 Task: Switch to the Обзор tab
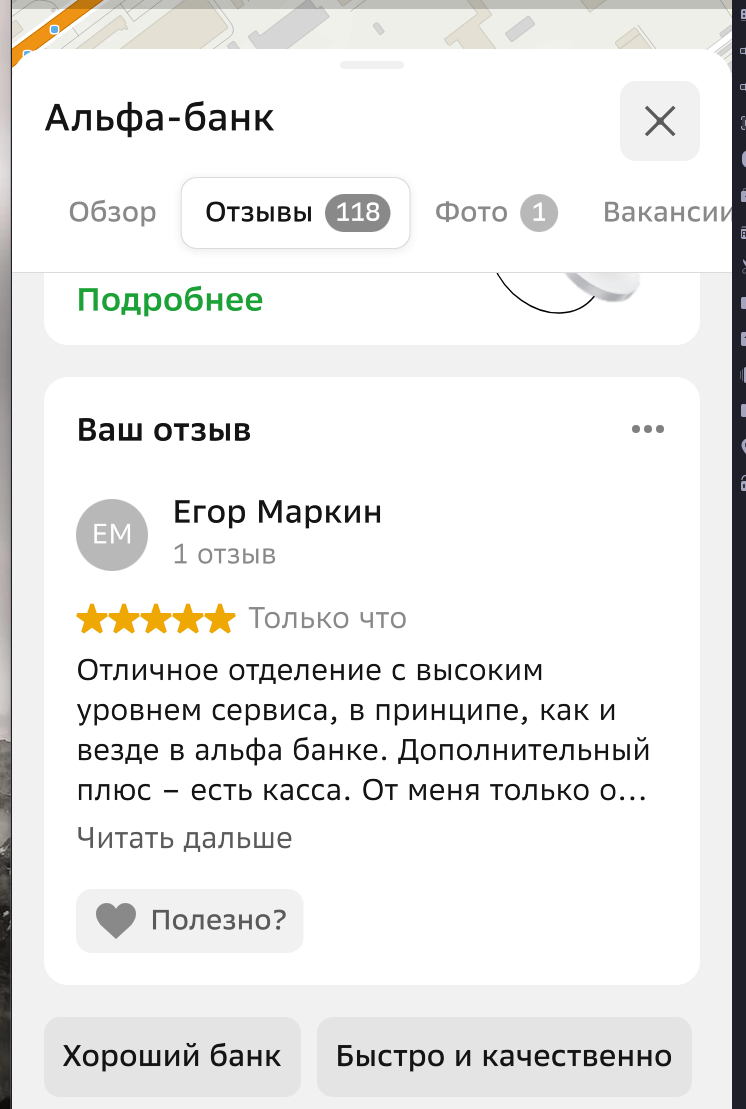(x=112, y=212)
